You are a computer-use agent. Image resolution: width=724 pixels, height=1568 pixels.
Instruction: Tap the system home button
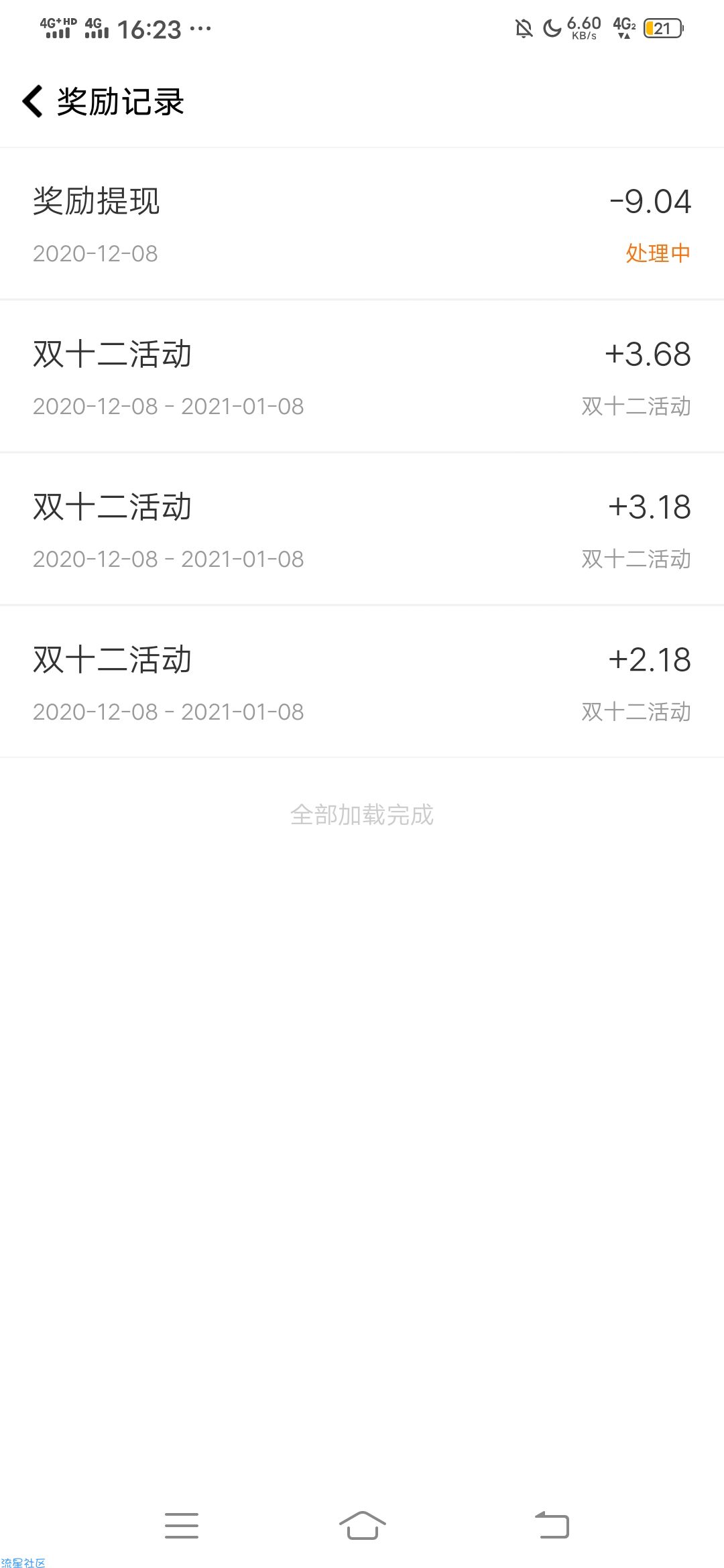click(362, 1525)
